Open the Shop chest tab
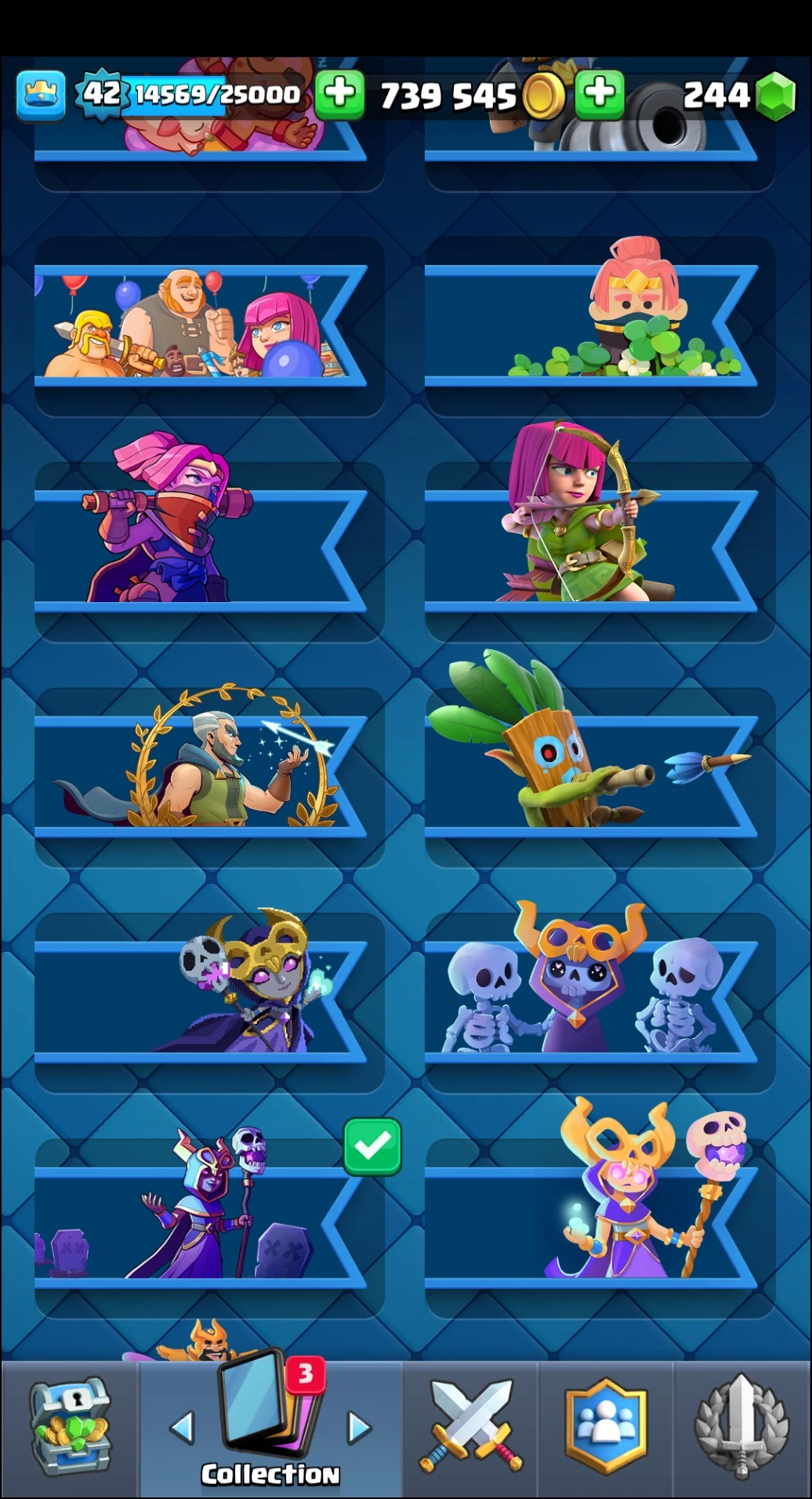 [69, 1428]
